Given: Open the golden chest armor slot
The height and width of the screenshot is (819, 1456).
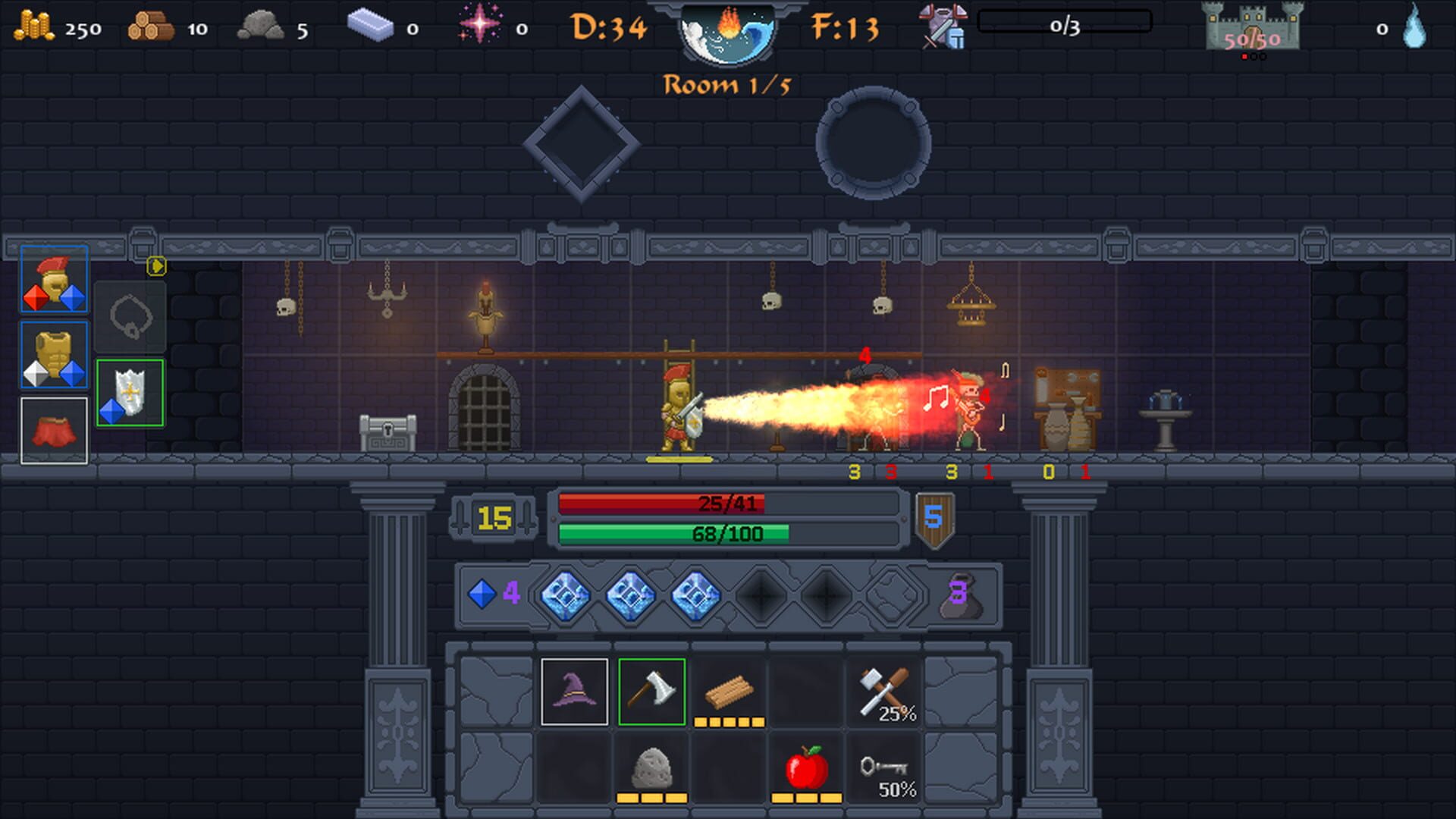Looking at the screenshot, I should tap(54, 355).
